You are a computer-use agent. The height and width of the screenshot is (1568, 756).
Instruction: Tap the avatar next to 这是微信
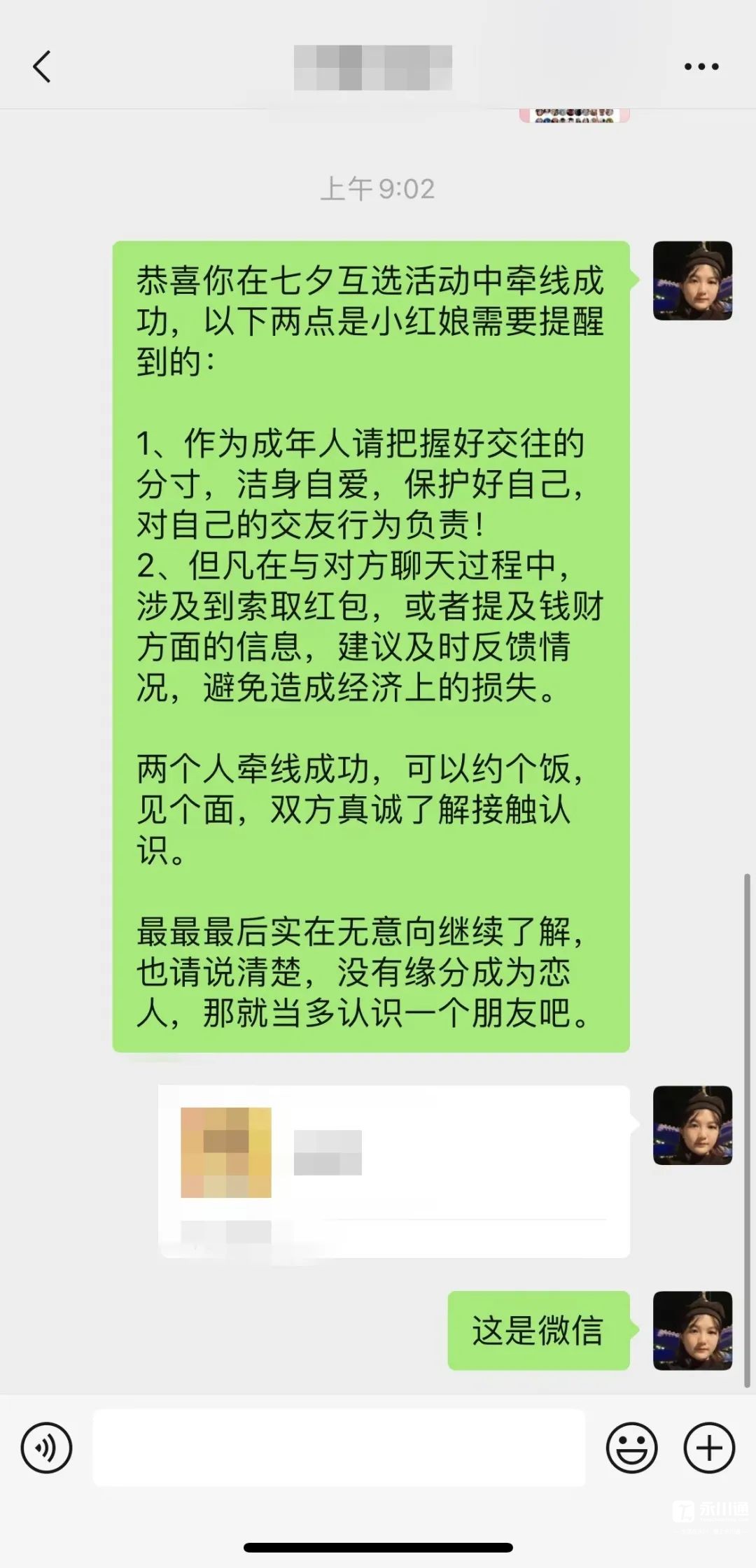692,1330
